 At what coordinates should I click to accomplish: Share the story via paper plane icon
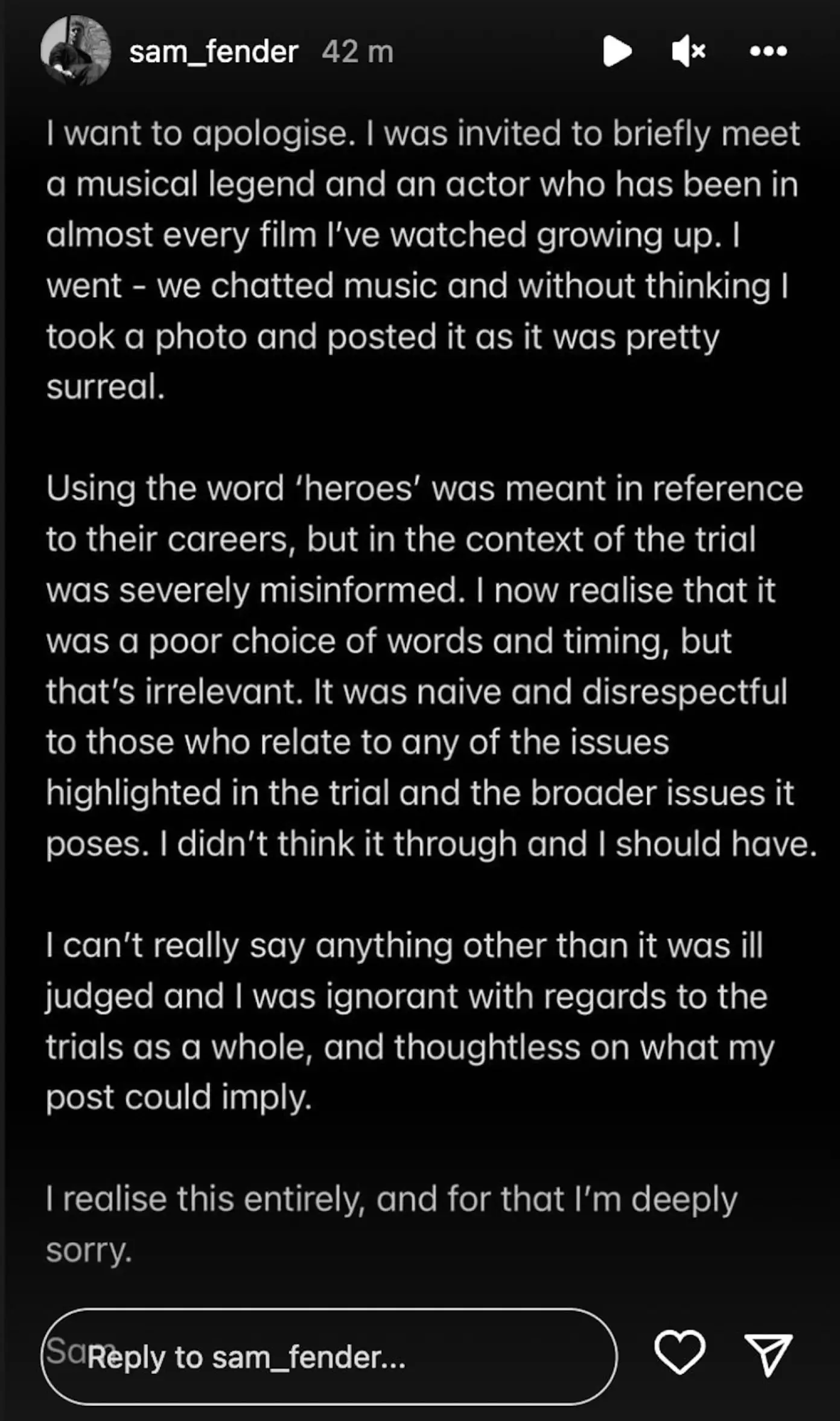click(768, 1353)
